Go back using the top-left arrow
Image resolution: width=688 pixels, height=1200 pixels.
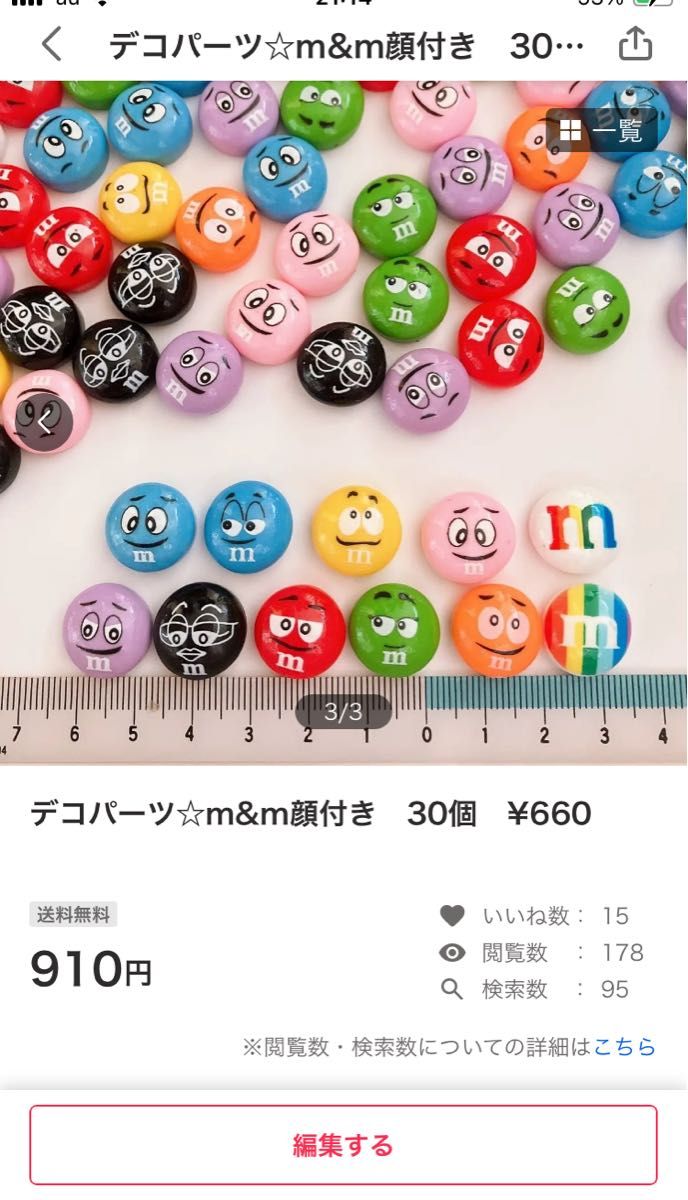(x=52, y=45)
